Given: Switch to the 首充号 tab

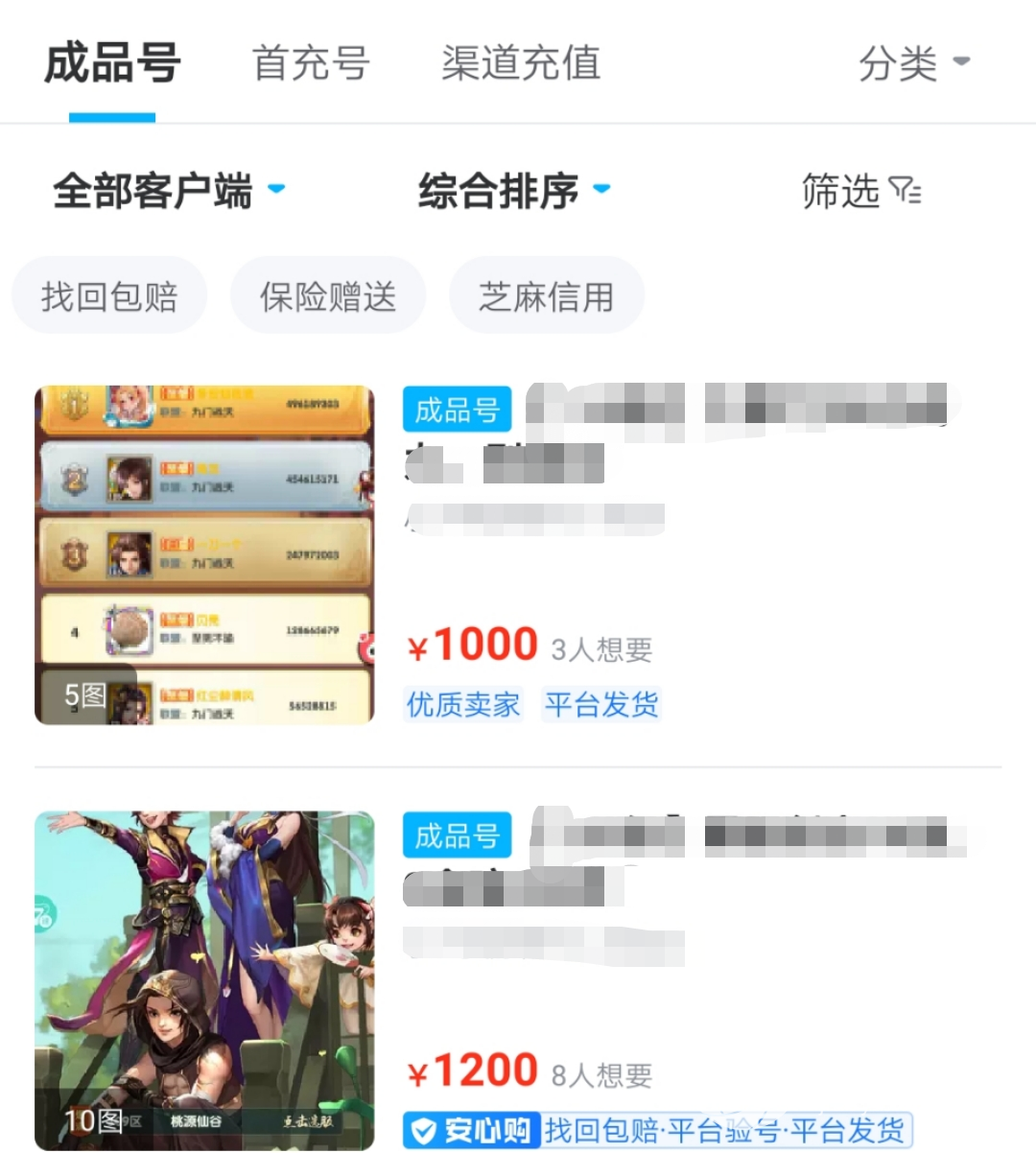Looking at the screenshot, I should click(311, 63).
